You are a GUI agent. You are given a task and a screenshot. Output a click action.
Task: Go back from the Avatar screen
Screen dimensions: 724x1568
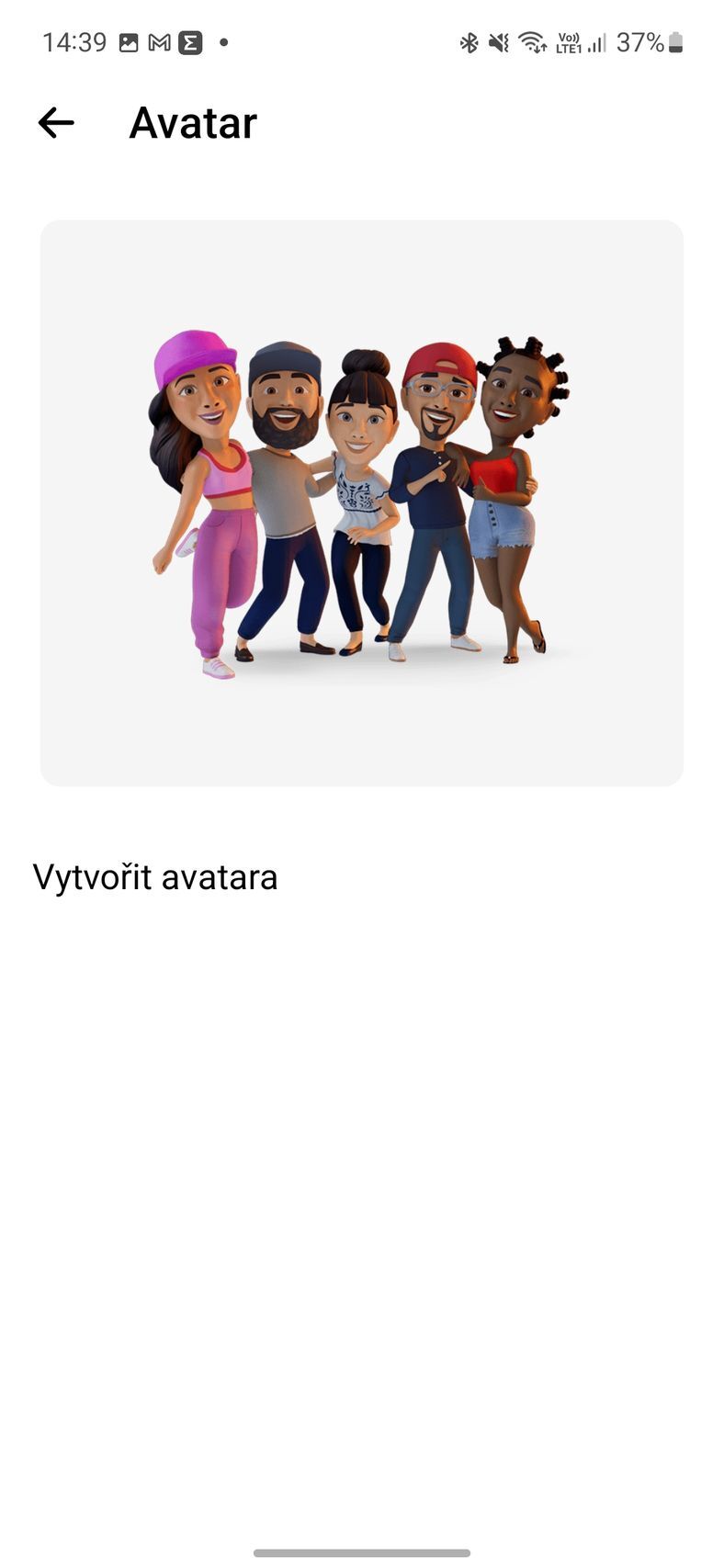[56, 122]
